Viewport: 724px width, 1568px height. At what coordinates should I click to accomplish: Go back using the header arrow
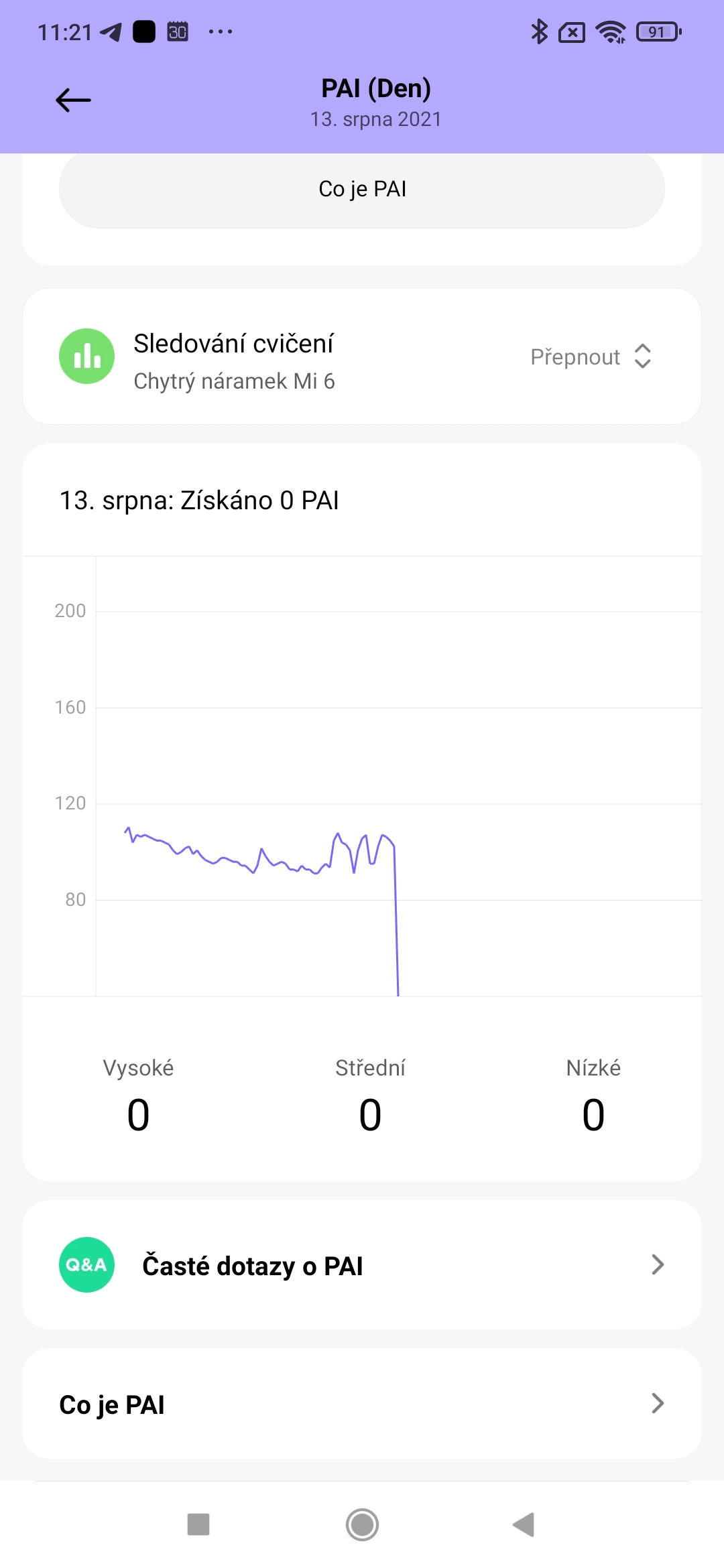pyautogui.click(x=73, y=101)
